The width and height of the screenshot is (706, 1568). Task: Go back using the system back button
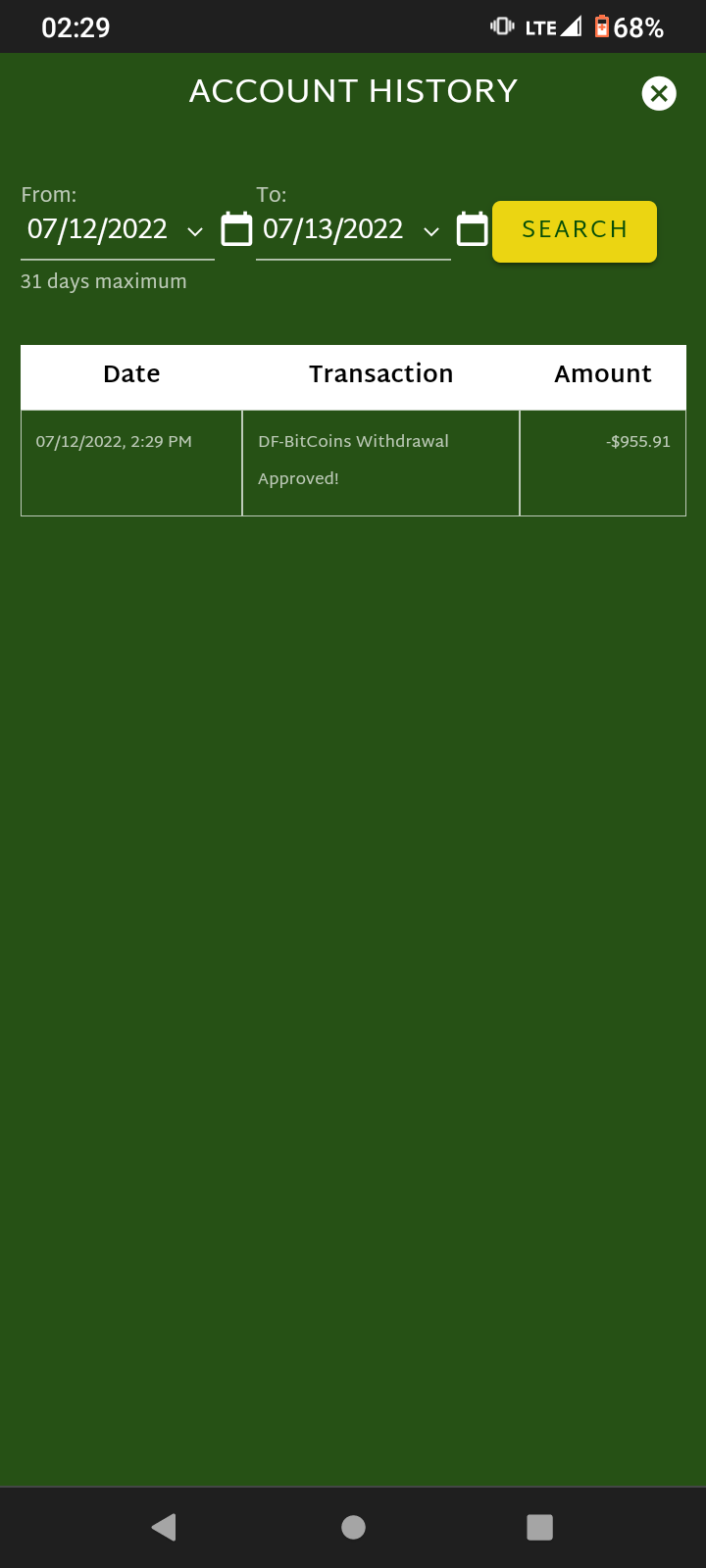pos(164,1527)
